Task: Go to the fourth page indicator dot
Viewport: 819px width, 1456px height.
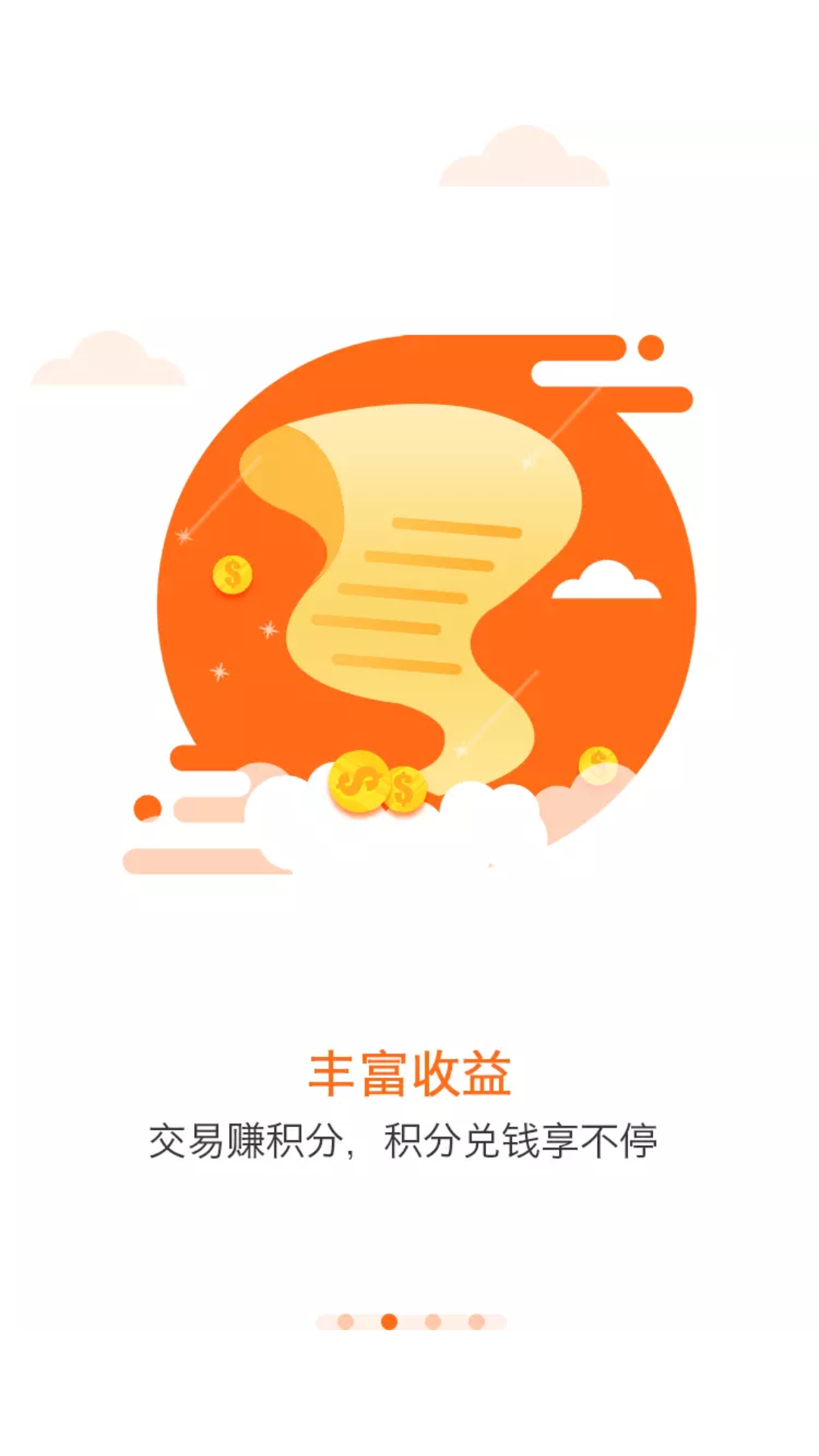Action: point(476,1322)
